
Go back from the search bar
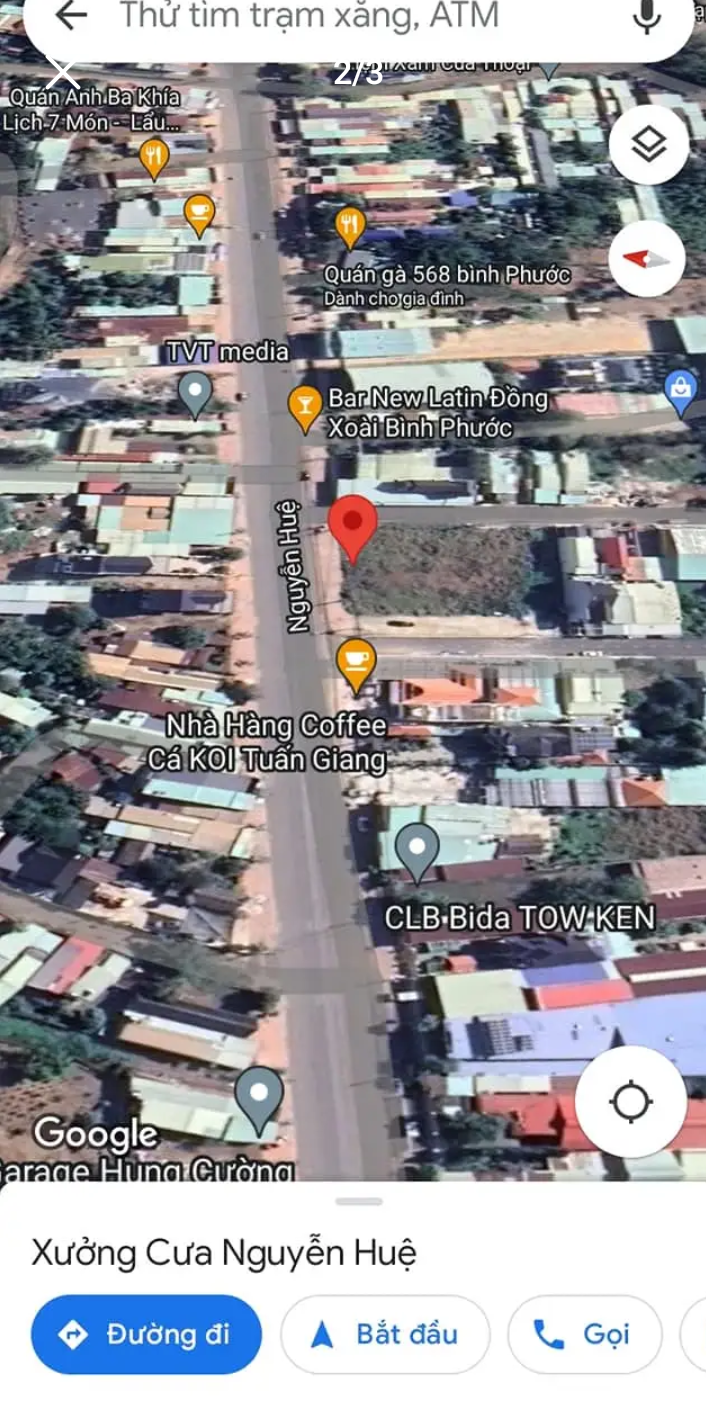click(70, 15)
